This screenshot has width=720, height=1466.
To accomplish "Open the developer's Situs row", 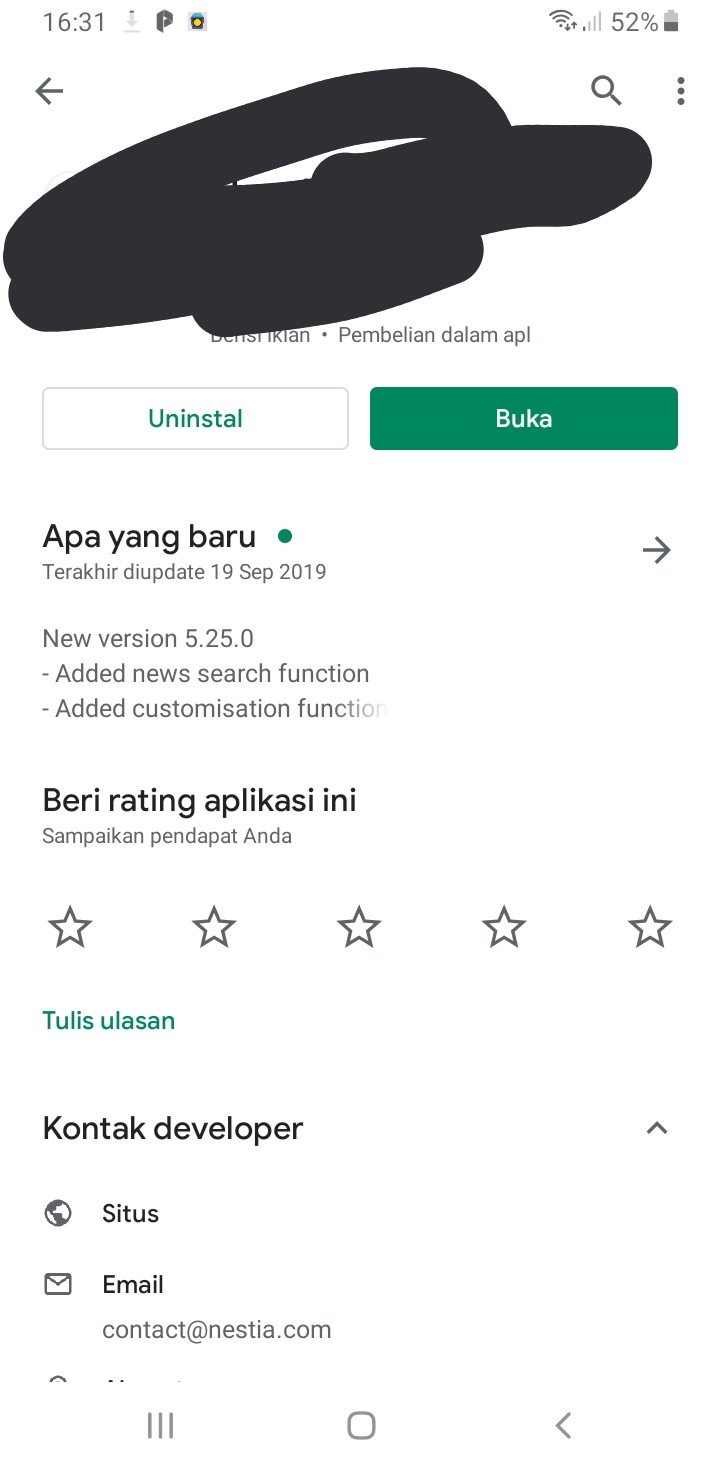I will [x=130, y=1214].
